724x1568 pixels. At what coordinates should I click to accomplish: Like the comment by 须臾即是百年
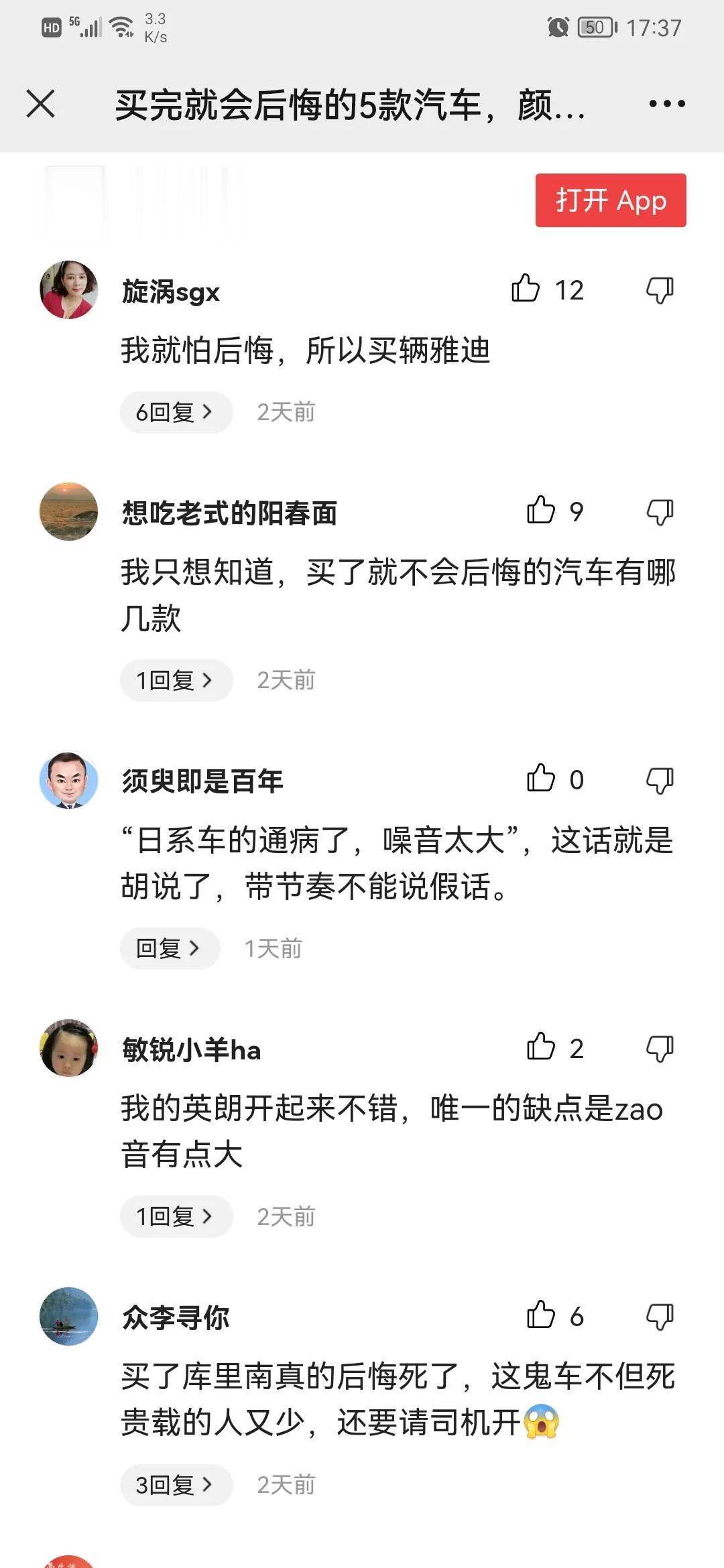[x=541, y=779]
